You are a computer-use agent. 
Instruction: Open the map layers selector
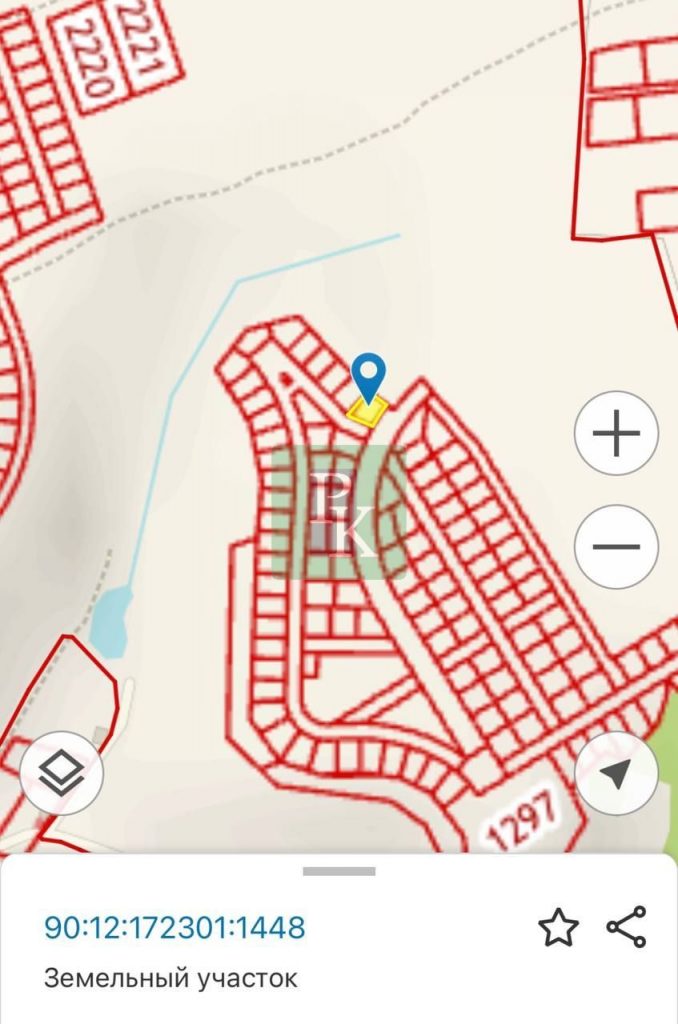click(x=62, y=773)
